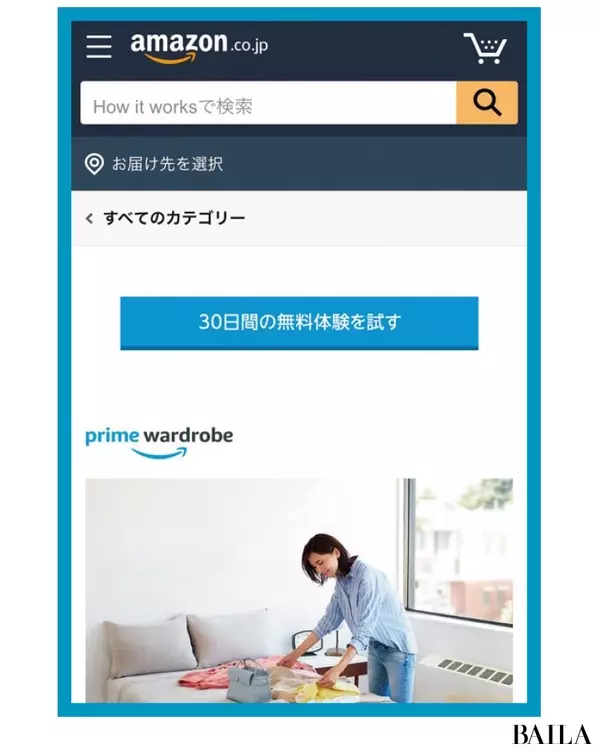This screenshot has height=752, width=600.
Task: Open the hamburger menu
Action: coord(98,47)
